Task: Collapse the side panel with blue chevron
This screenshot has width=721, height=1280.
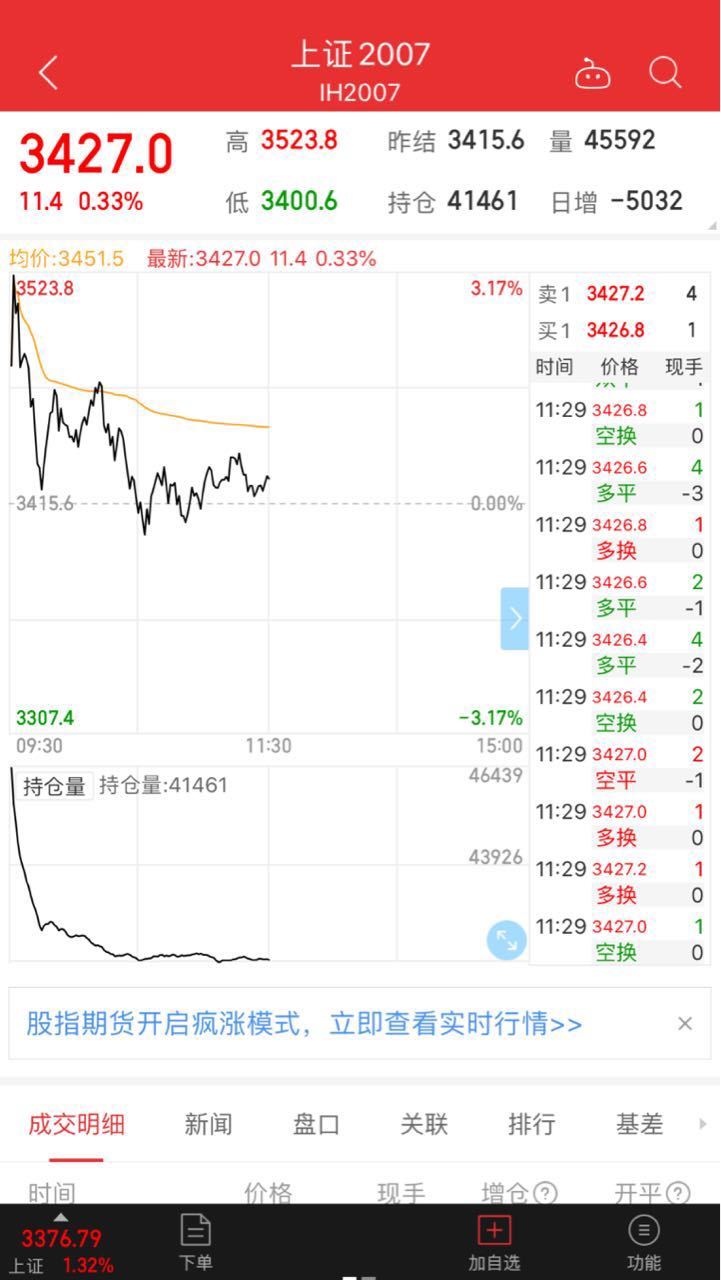Action: (515, 618)
